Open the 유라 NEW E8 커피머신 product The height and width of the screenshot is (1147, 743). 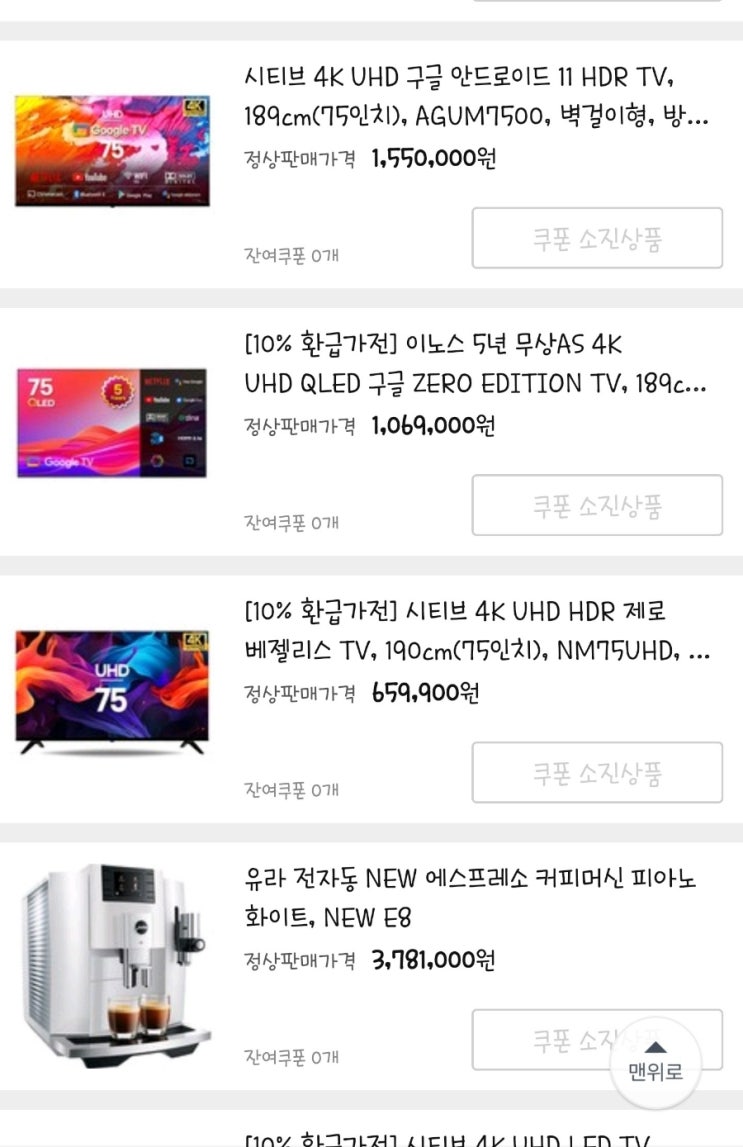click(470, 898)
